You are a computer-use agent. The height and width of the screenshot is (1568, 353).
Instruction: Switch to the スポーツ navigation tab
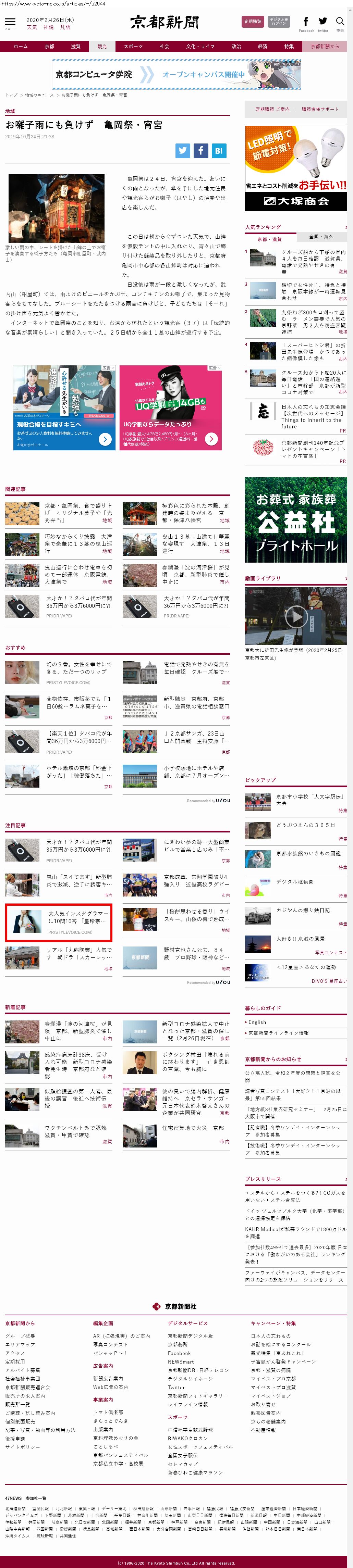click(133, 46)
